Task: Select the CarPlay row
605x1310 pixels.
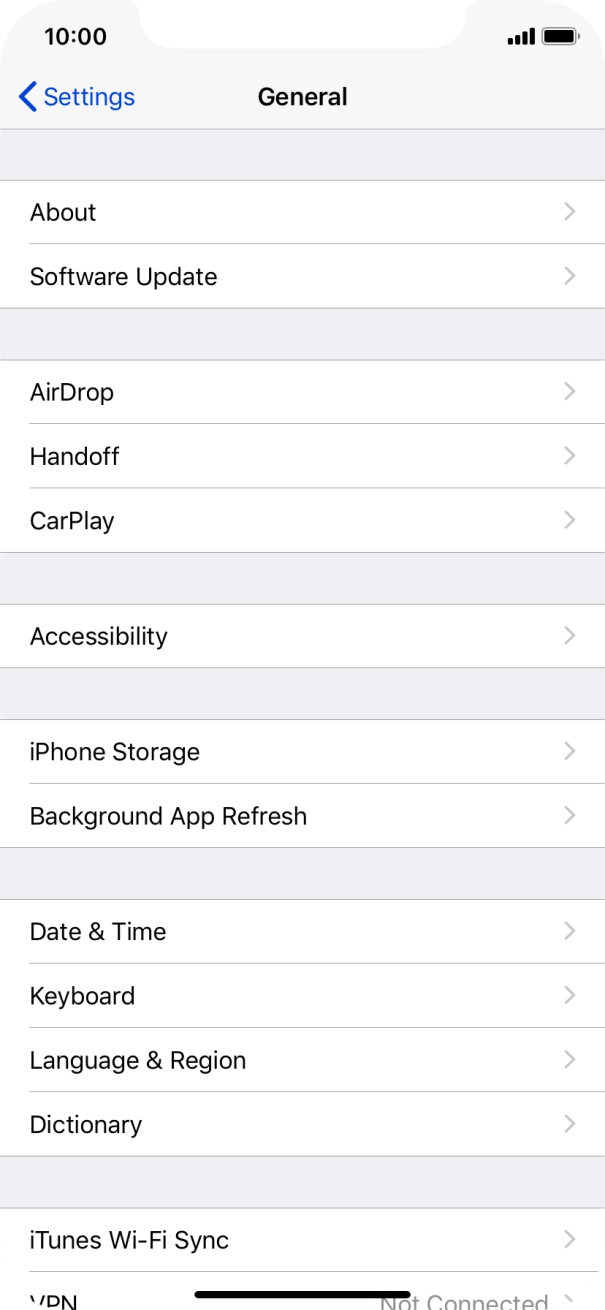Action: click(x=302, y=520)
